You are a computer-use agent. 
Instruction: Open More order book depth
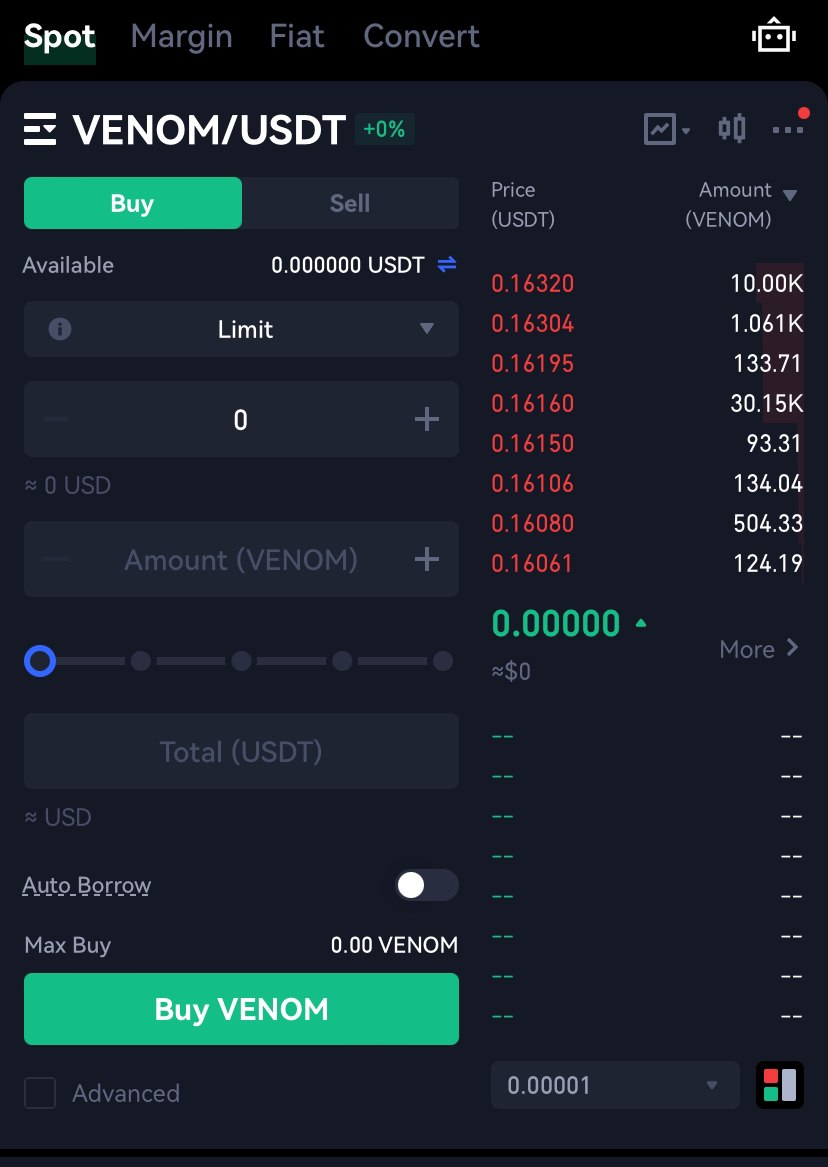759,649
